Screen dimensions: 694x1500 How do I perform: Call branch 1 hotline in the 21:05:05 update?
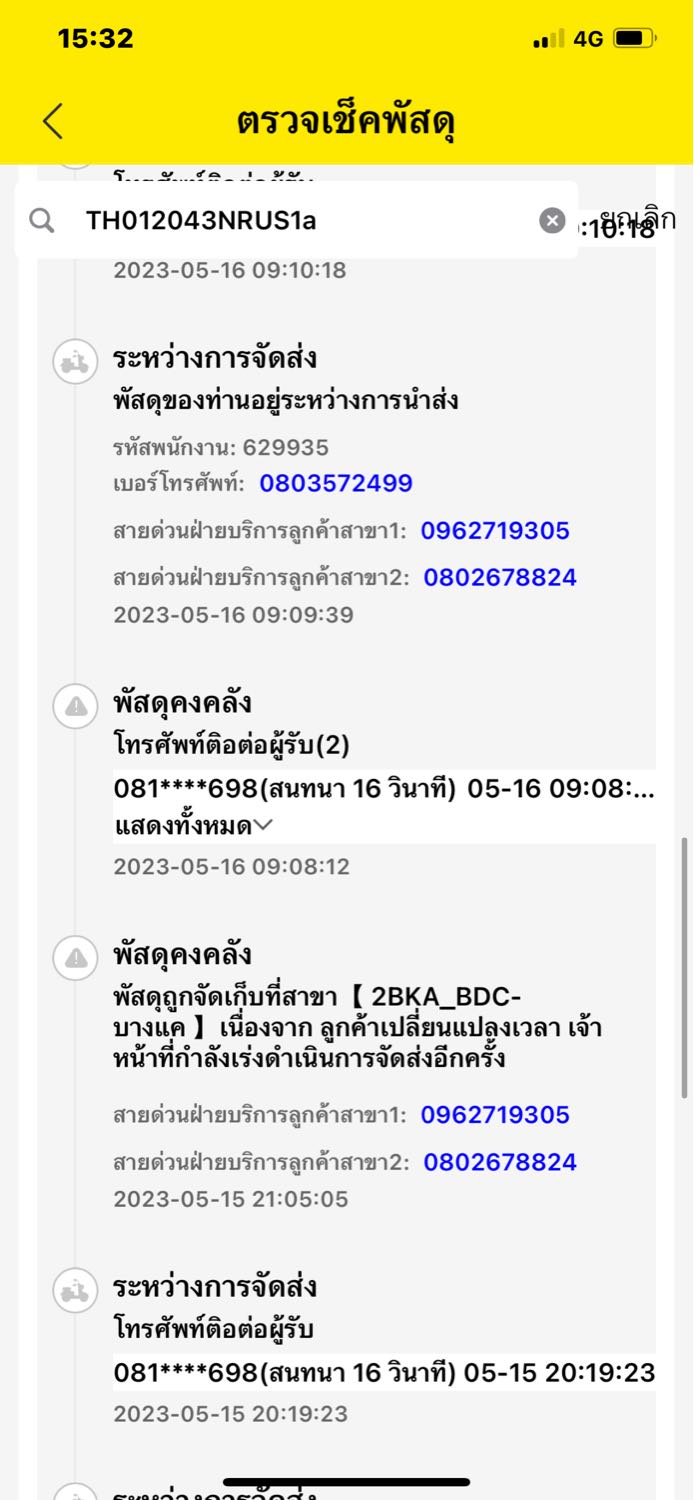495,1115
